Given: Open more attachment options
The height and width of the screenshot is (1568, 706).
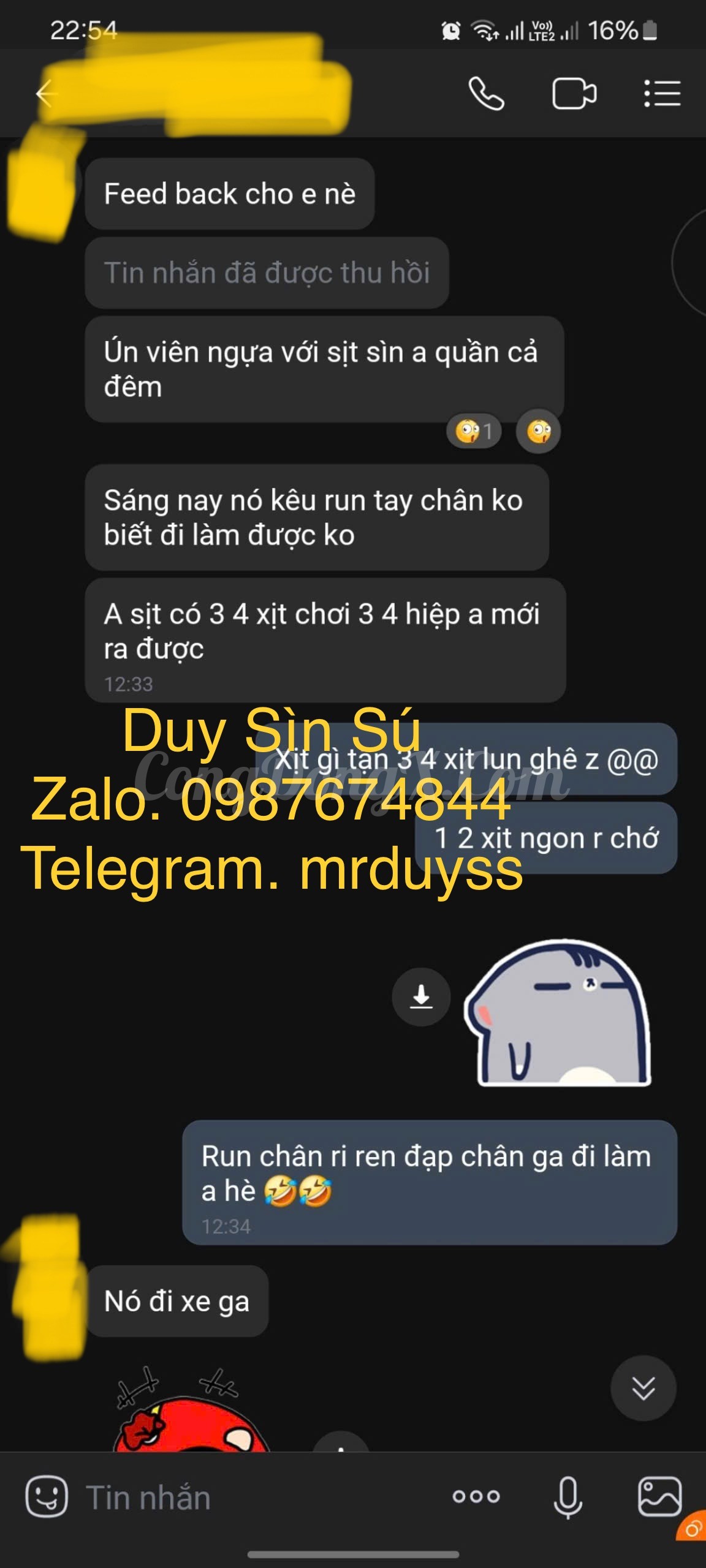Looking at the screenshot, I should click(x=476, y=1497).
